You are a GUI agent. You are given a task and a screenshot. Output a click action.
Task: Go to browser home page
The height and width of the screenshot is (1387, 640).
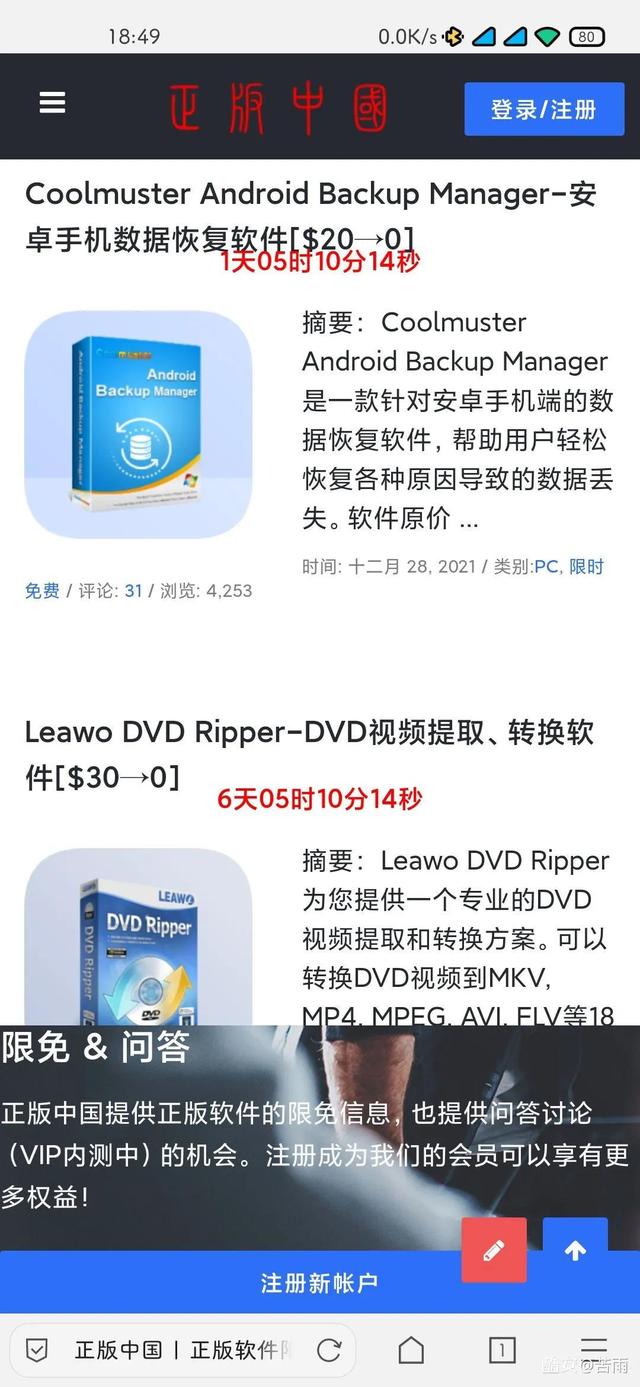pyautogui.click(x=411, y=1351)
